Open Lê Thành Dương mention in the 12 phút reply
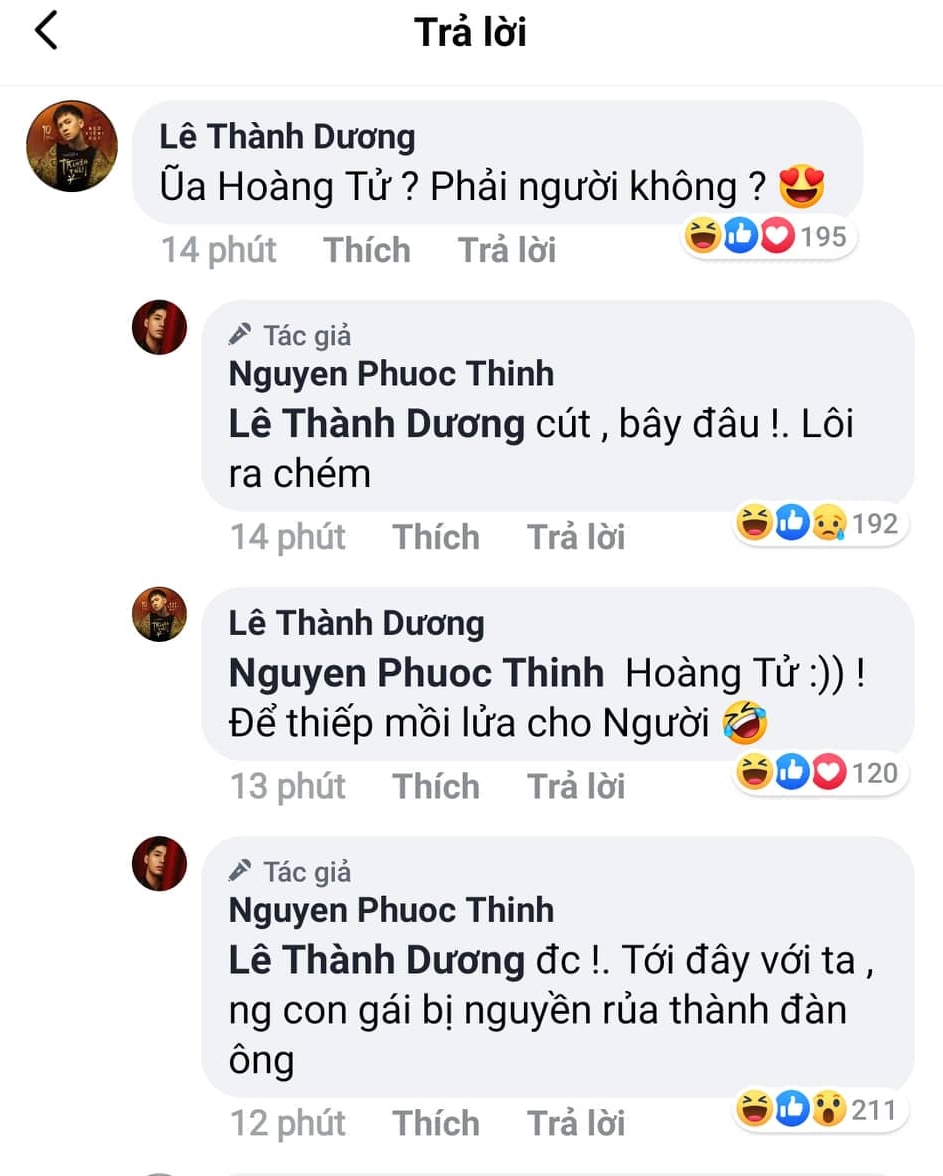Screen dimensions: 943x1176 point(376,960)
